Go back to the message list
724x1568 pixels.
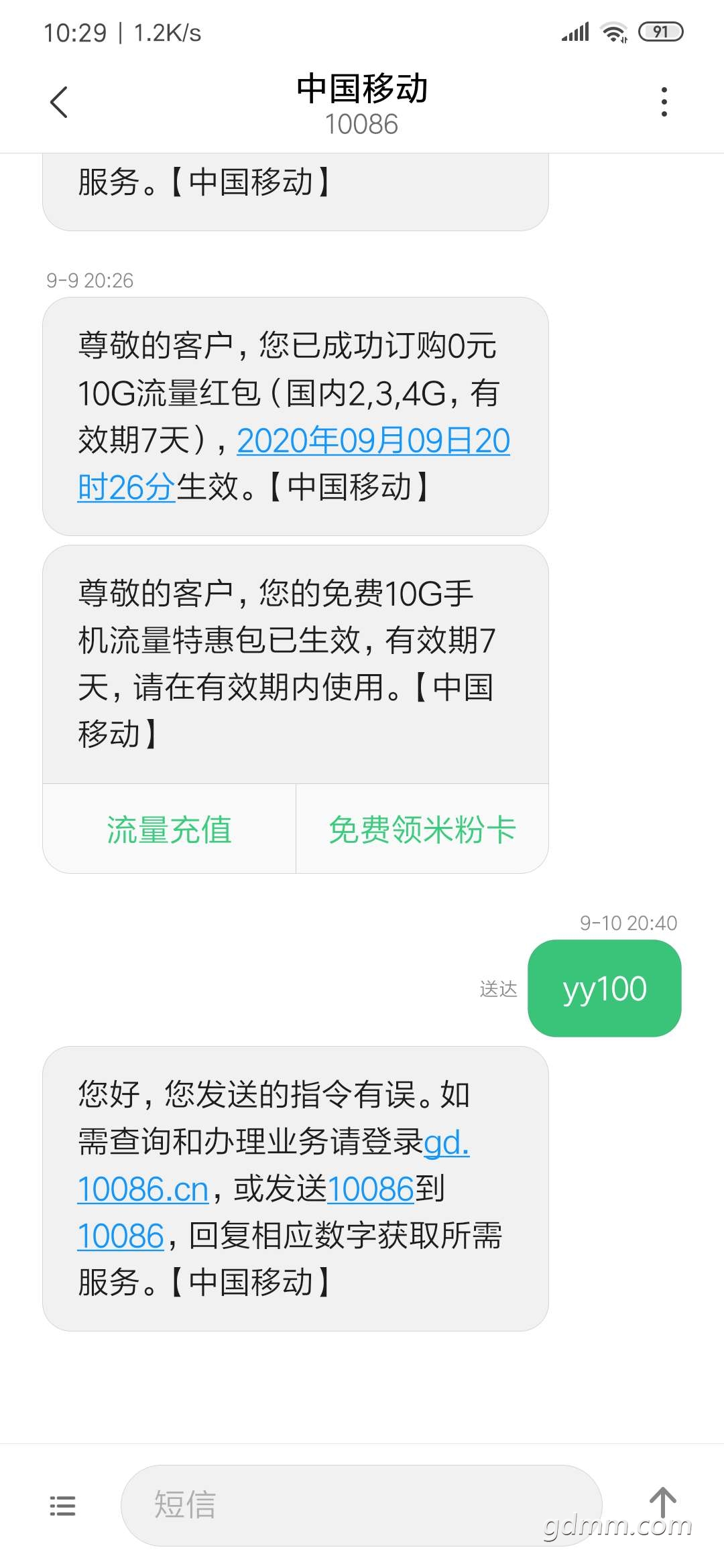(x=59, y=103)
